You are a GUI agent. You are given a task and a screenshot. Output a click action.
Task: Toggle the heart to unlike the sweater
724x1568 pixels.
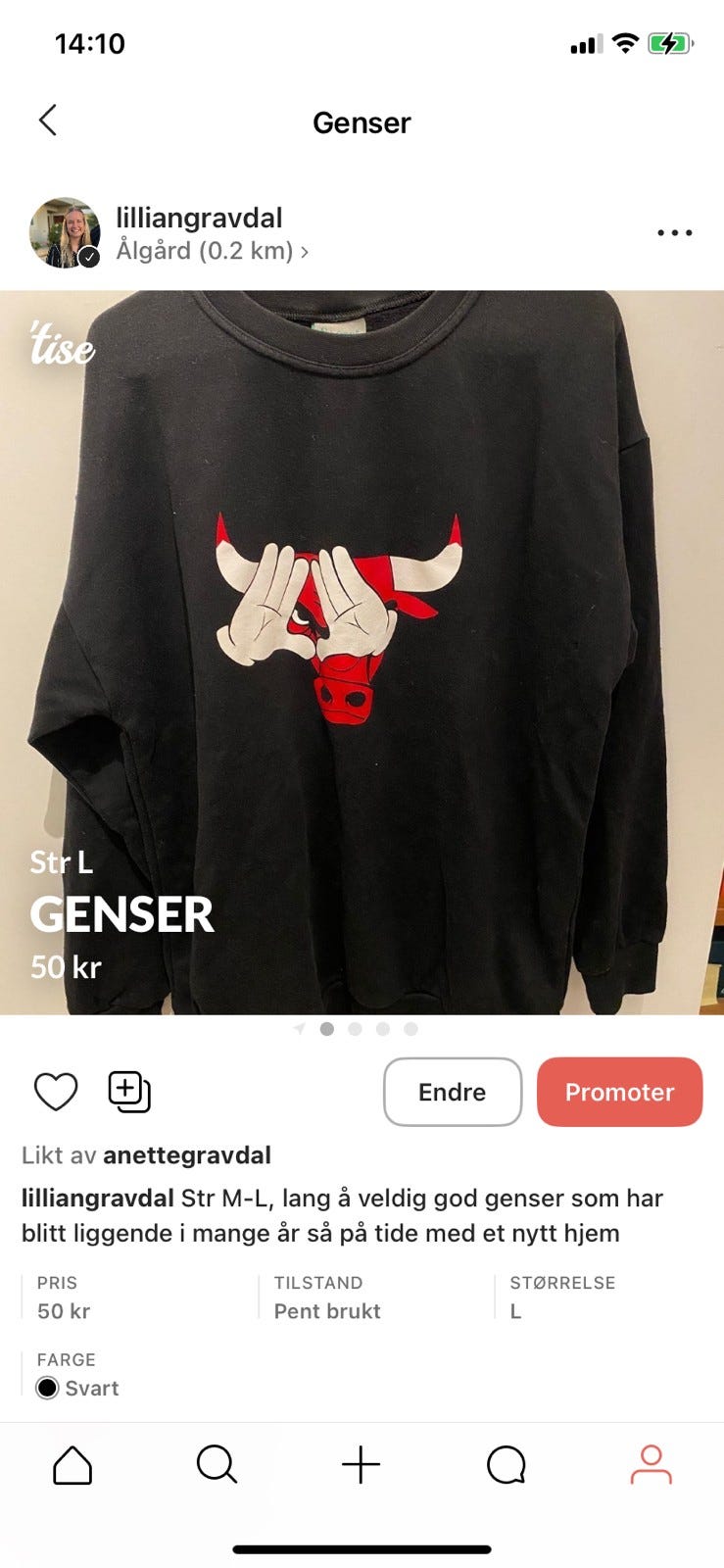click(x=56, y=1091)
